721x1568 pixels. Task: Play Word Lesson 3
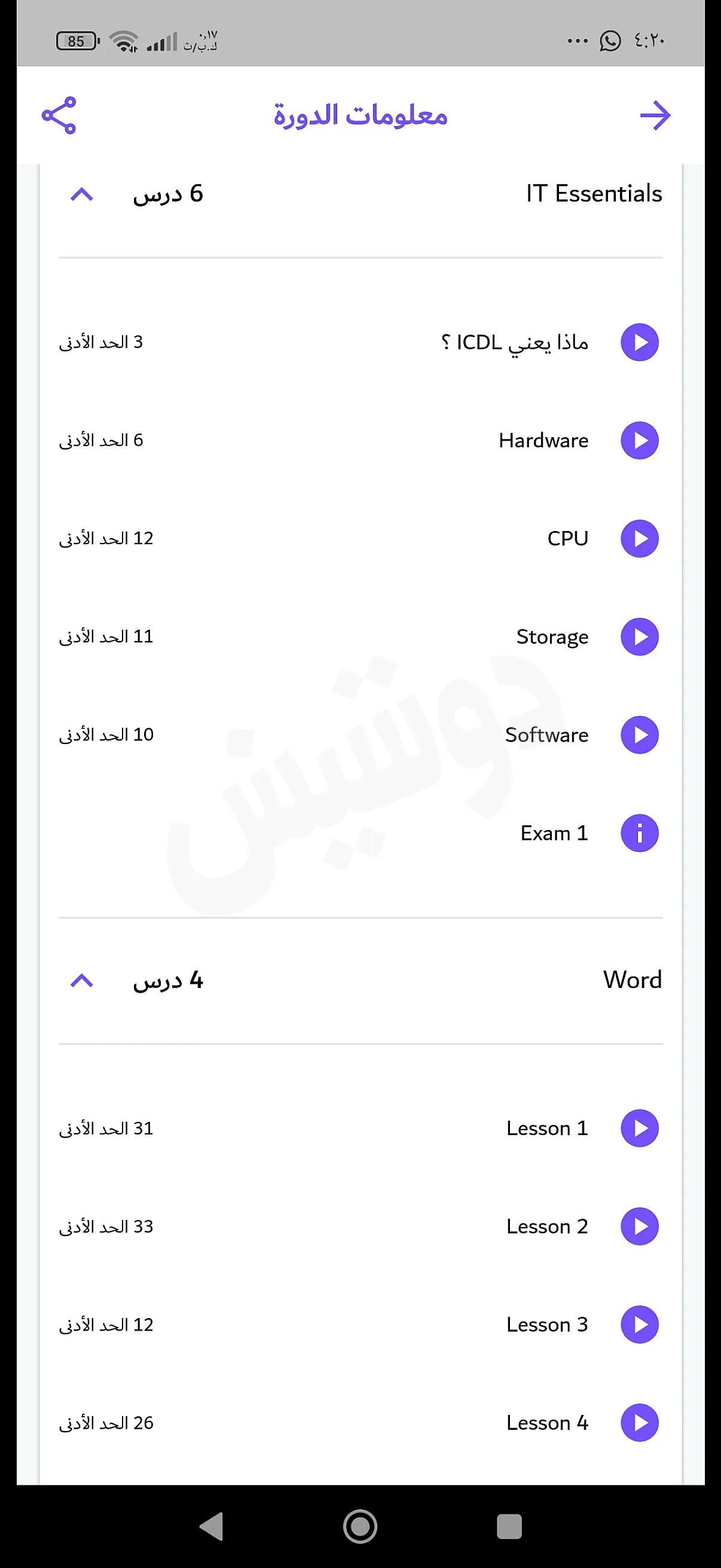pyautogui.click(x=639, y=1325)
